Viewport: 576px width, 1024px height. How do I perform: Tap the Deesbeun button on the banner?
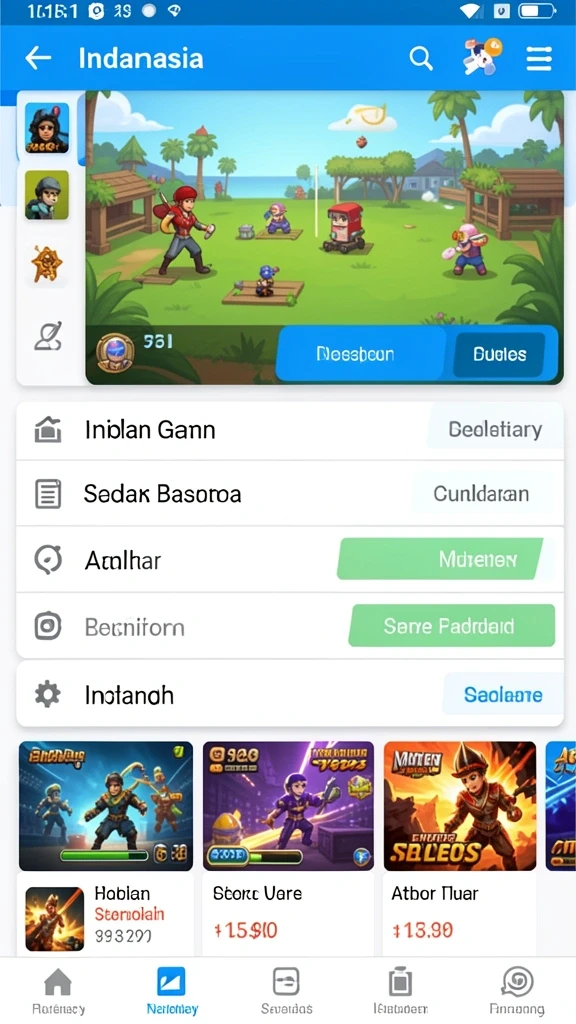tap(355, 355)
